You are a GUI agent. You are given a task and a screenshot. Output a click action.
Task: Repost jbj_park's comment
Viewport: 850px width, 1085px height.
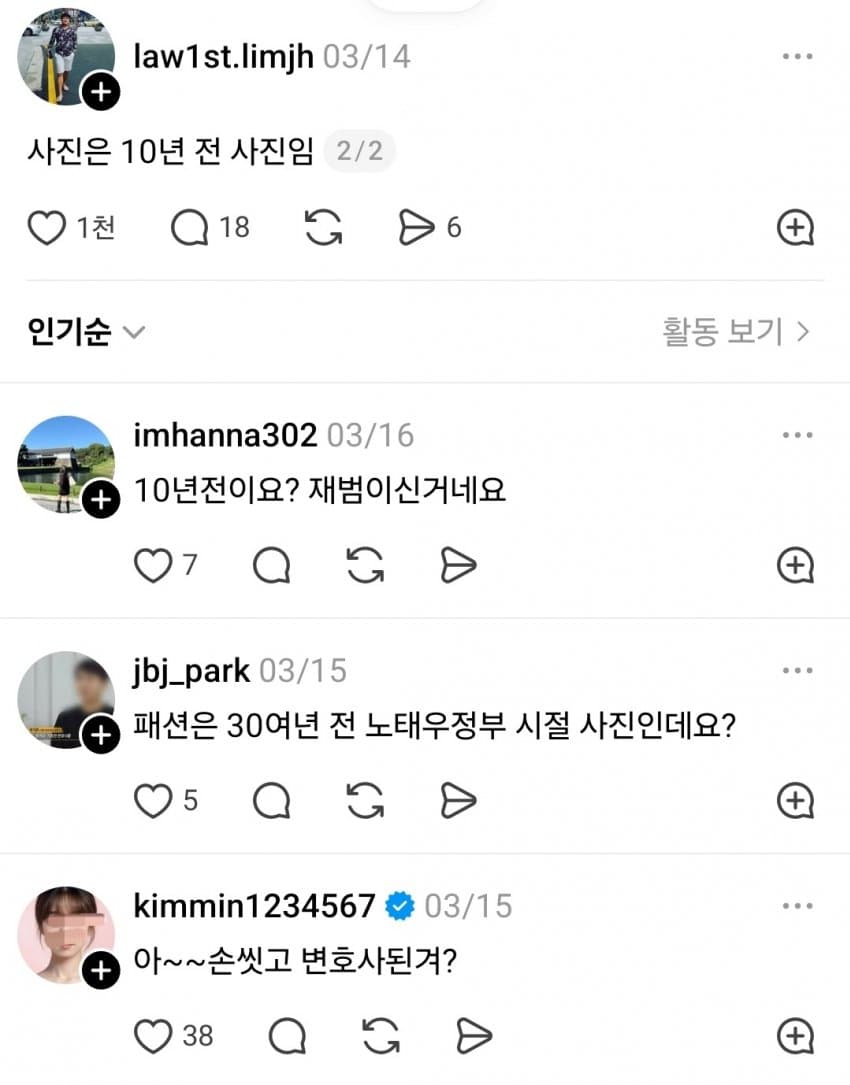pyautogui.click(x=365, y=801)
